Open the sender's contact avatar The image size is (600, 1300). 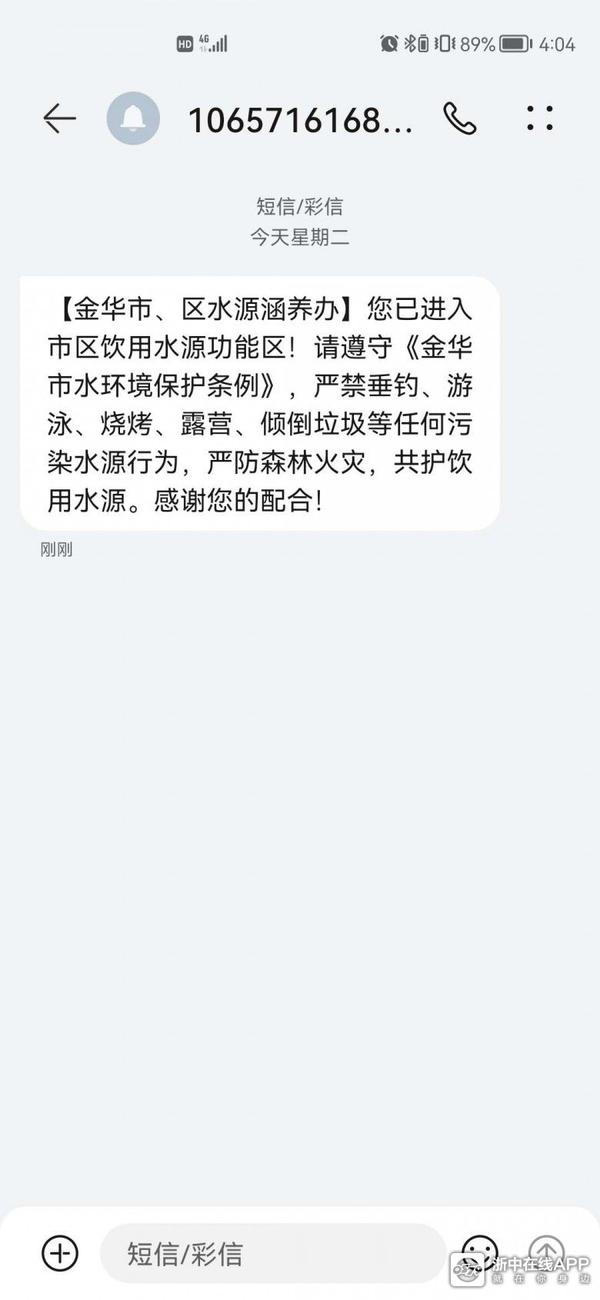point(133,119)
